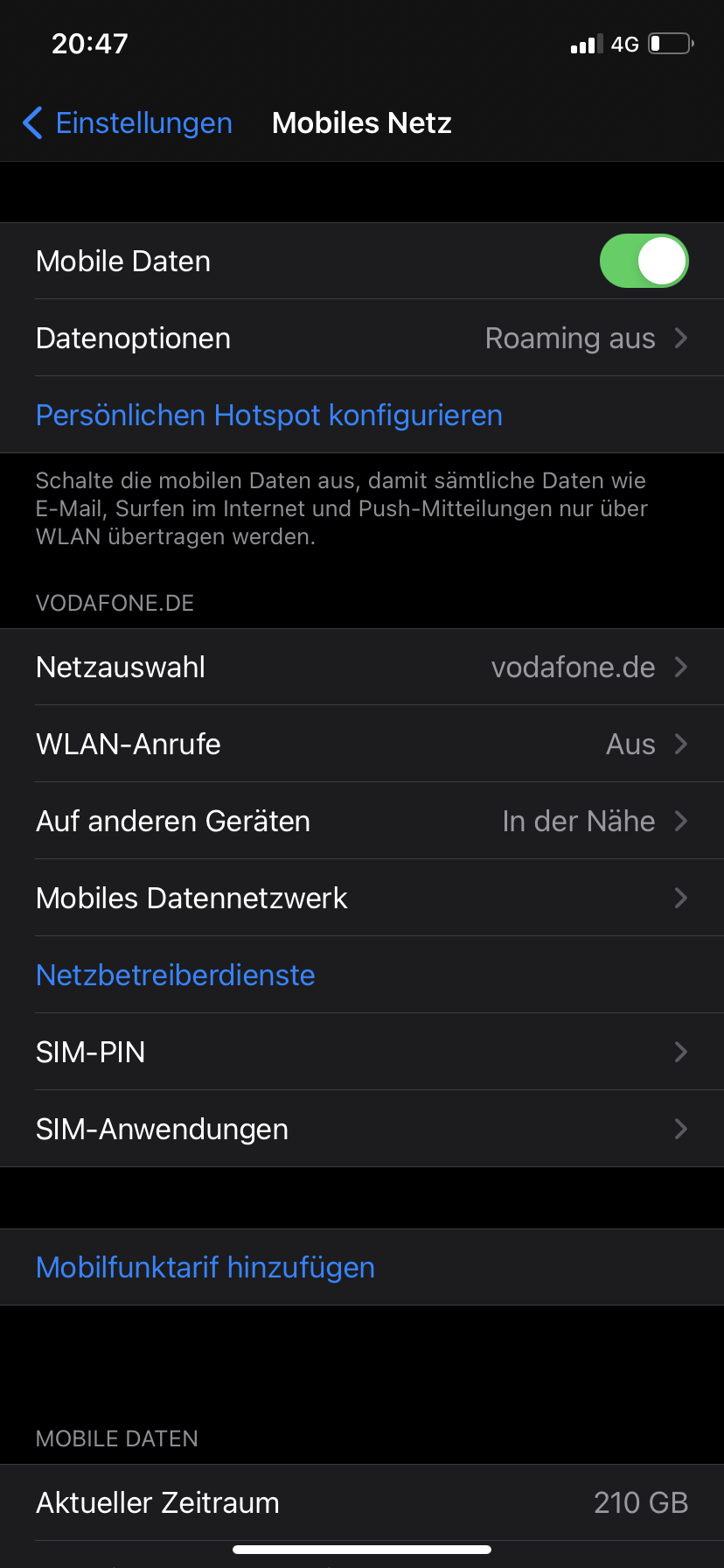724x1568 pixels.
Task: Open Datenoptionen settings
Action: click(x=362, y=339)
